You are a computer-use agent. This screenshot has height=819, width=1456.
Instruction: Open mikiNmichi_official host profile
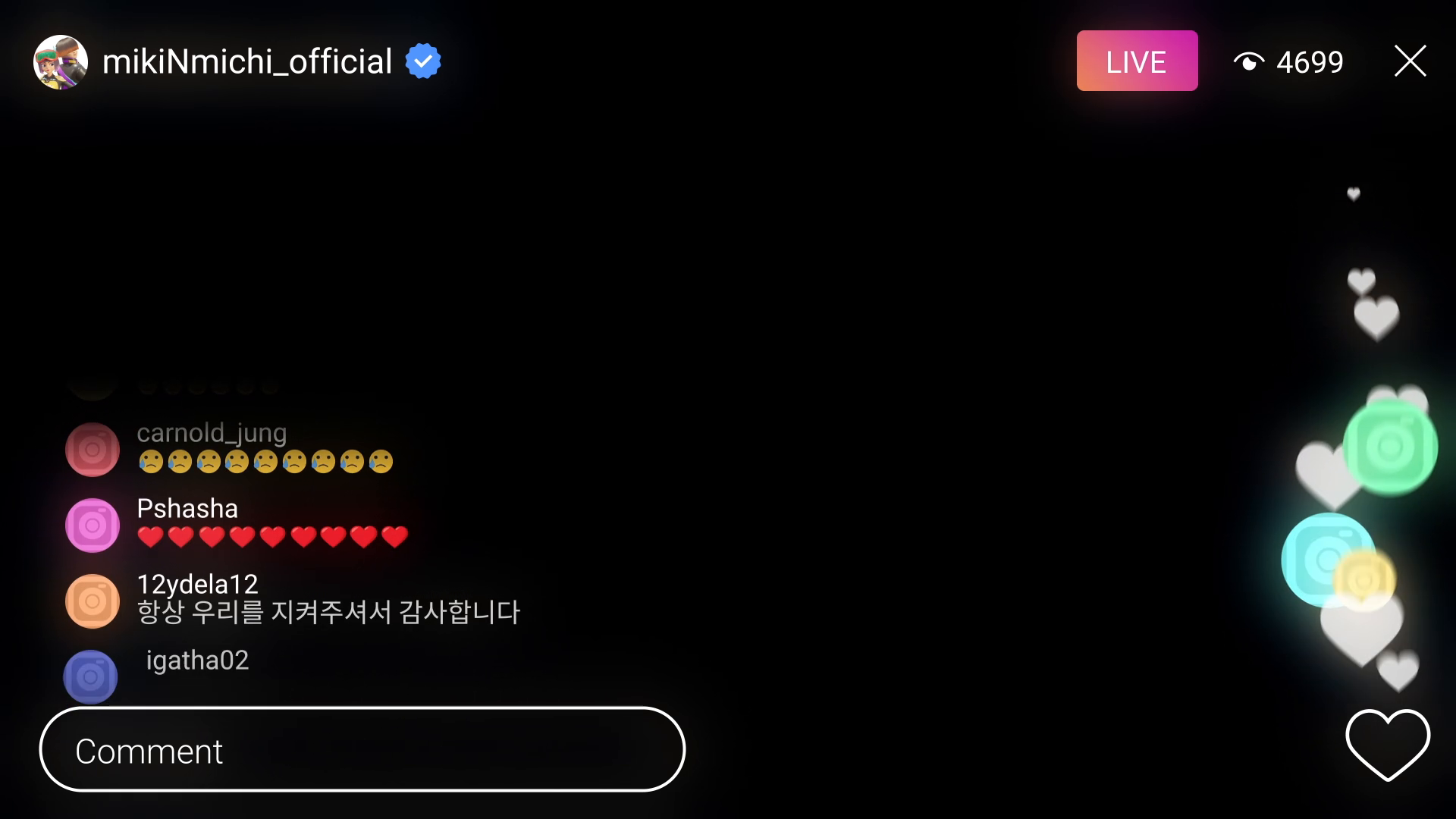click(61, 61)
